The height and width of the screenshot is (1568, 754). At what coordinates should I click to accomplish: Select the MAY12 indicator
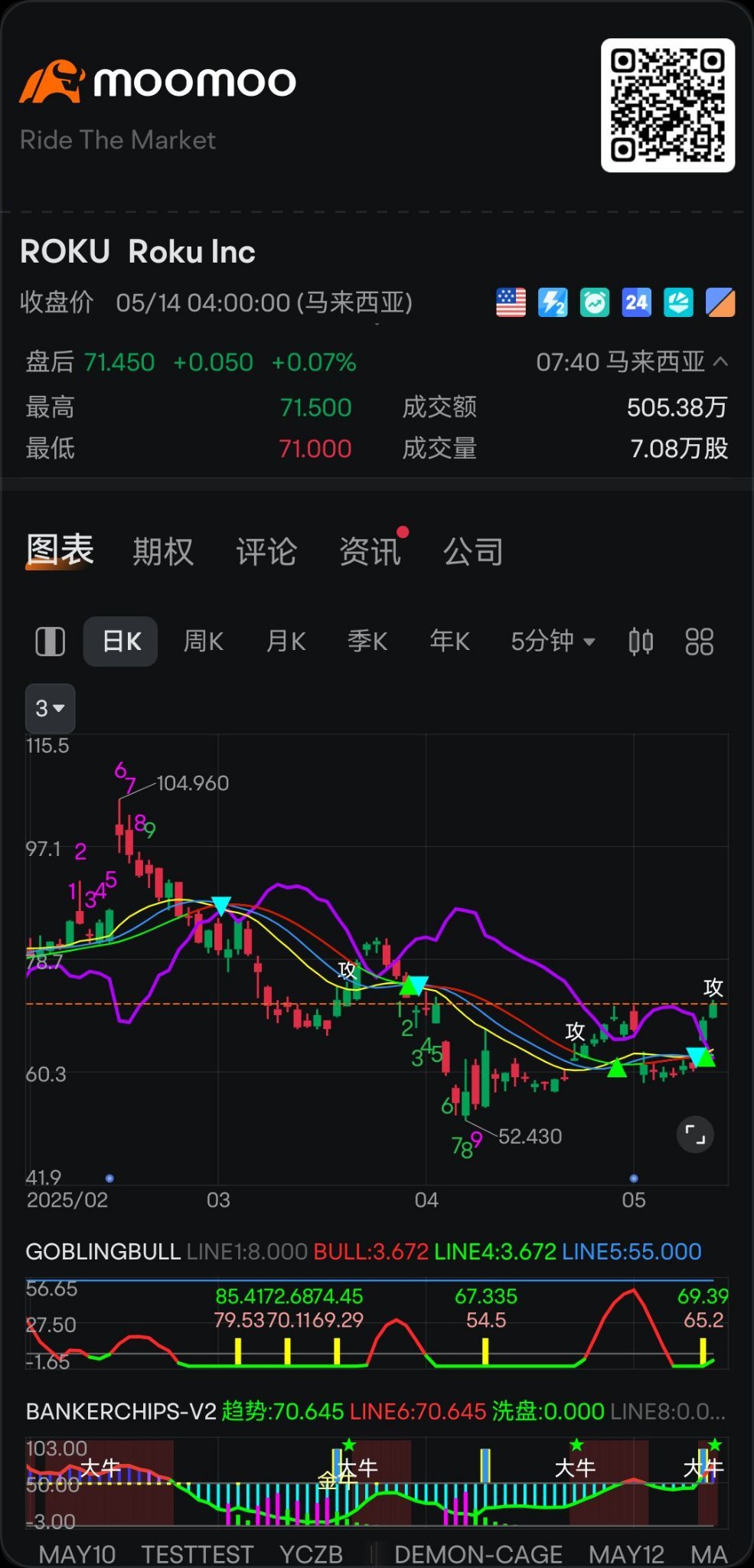point(626,1554)
